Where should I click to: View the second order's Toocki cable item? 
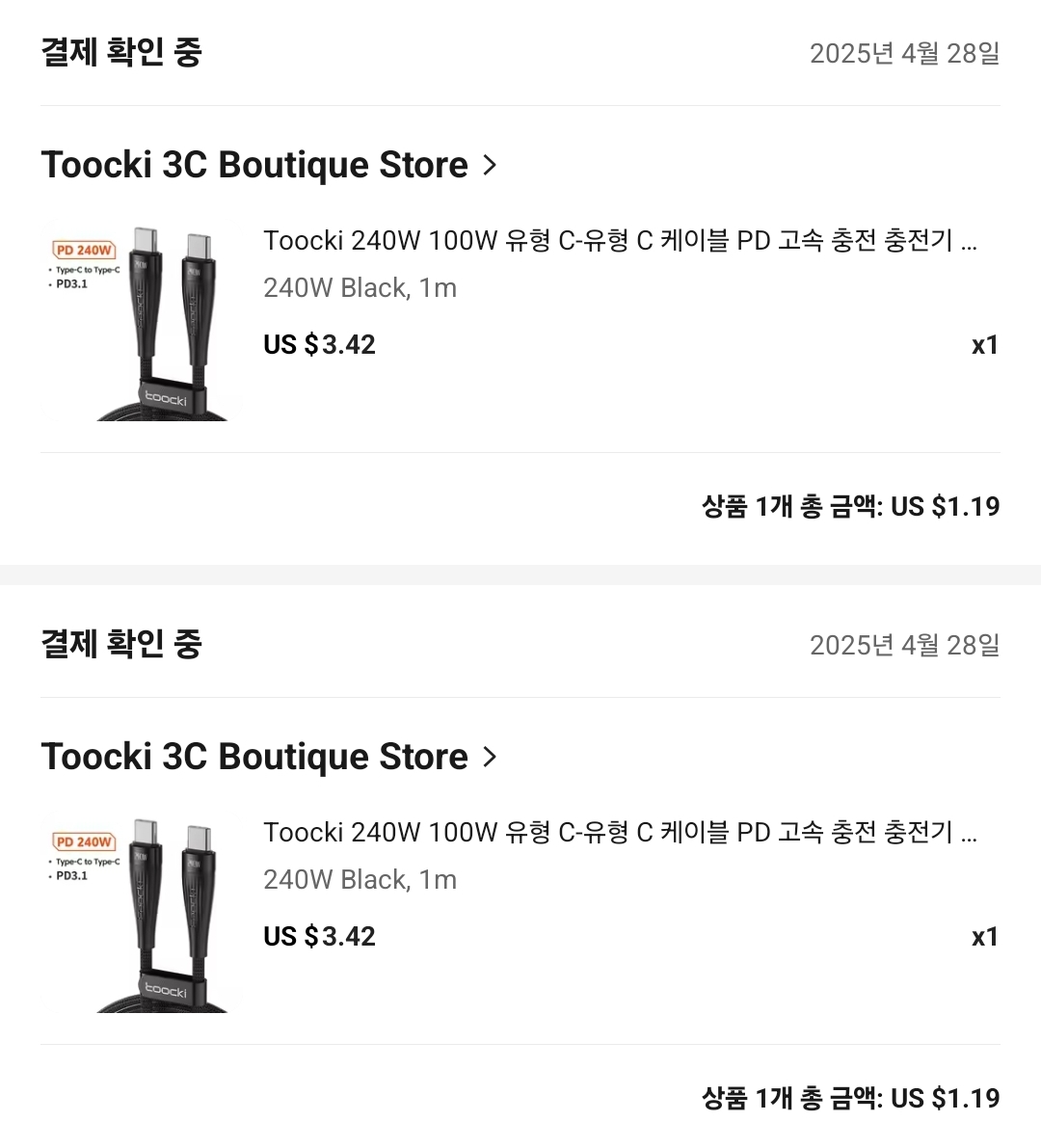[619, 833]
